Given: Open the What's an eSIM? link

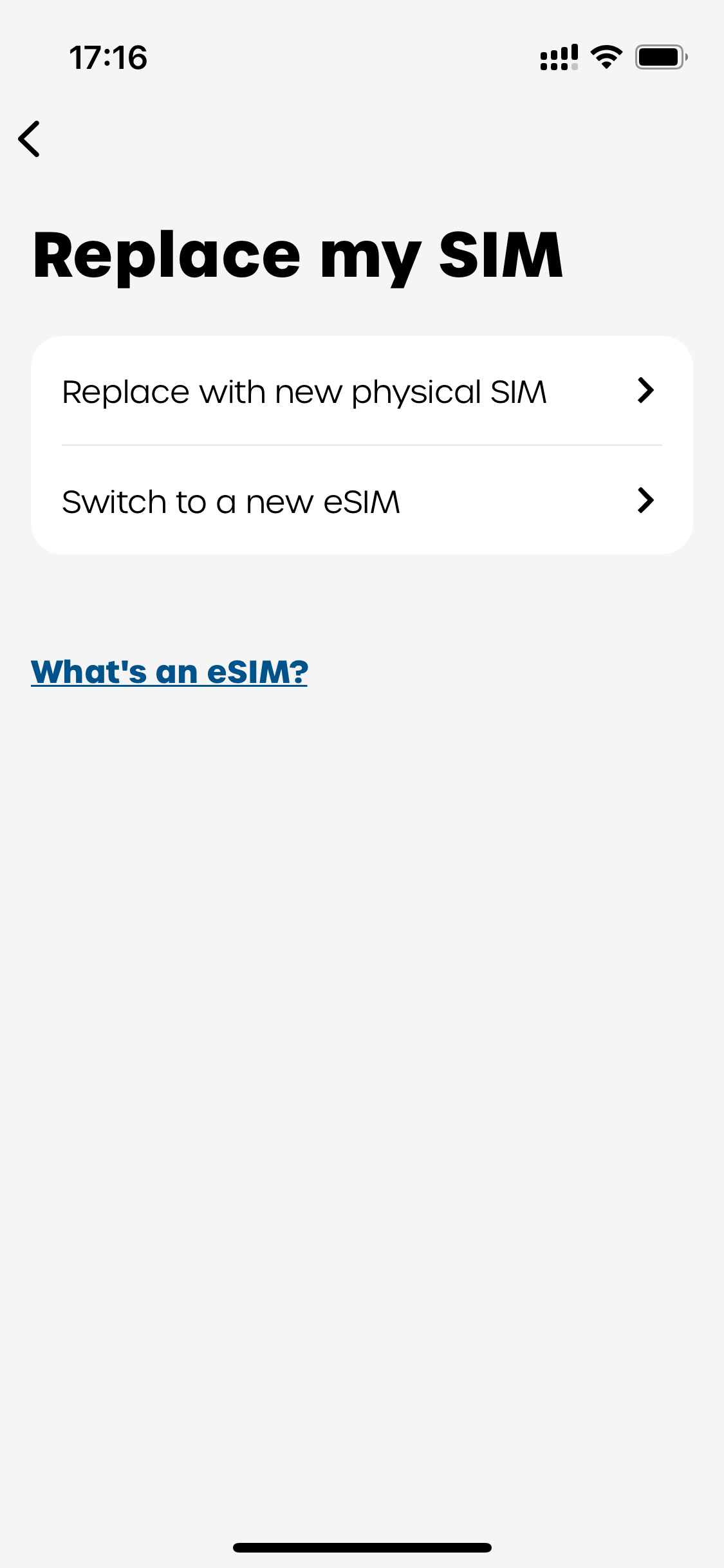Looking at the screenshot, I should [169, 672].
